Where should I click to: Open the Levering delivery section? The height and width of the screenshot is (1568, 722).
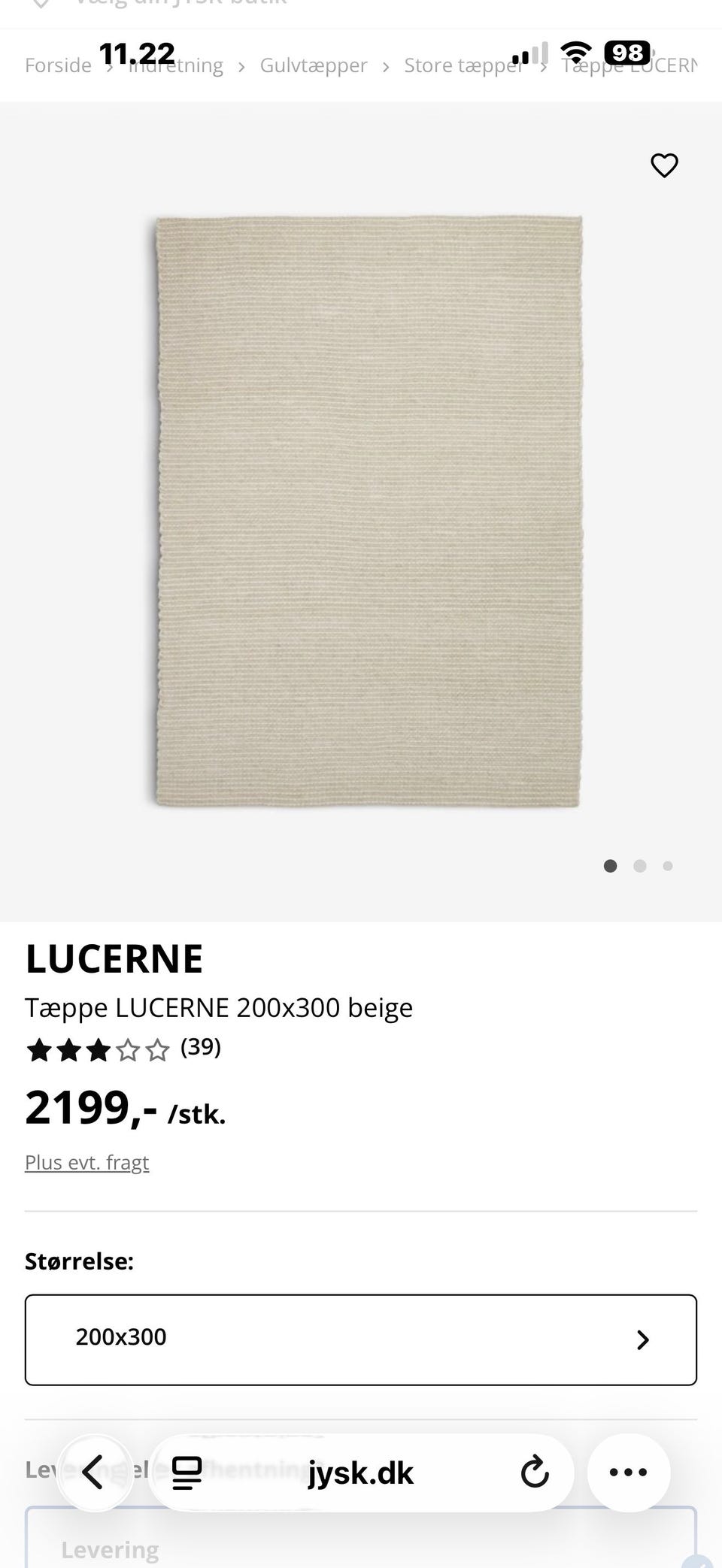pos(110,1549)
